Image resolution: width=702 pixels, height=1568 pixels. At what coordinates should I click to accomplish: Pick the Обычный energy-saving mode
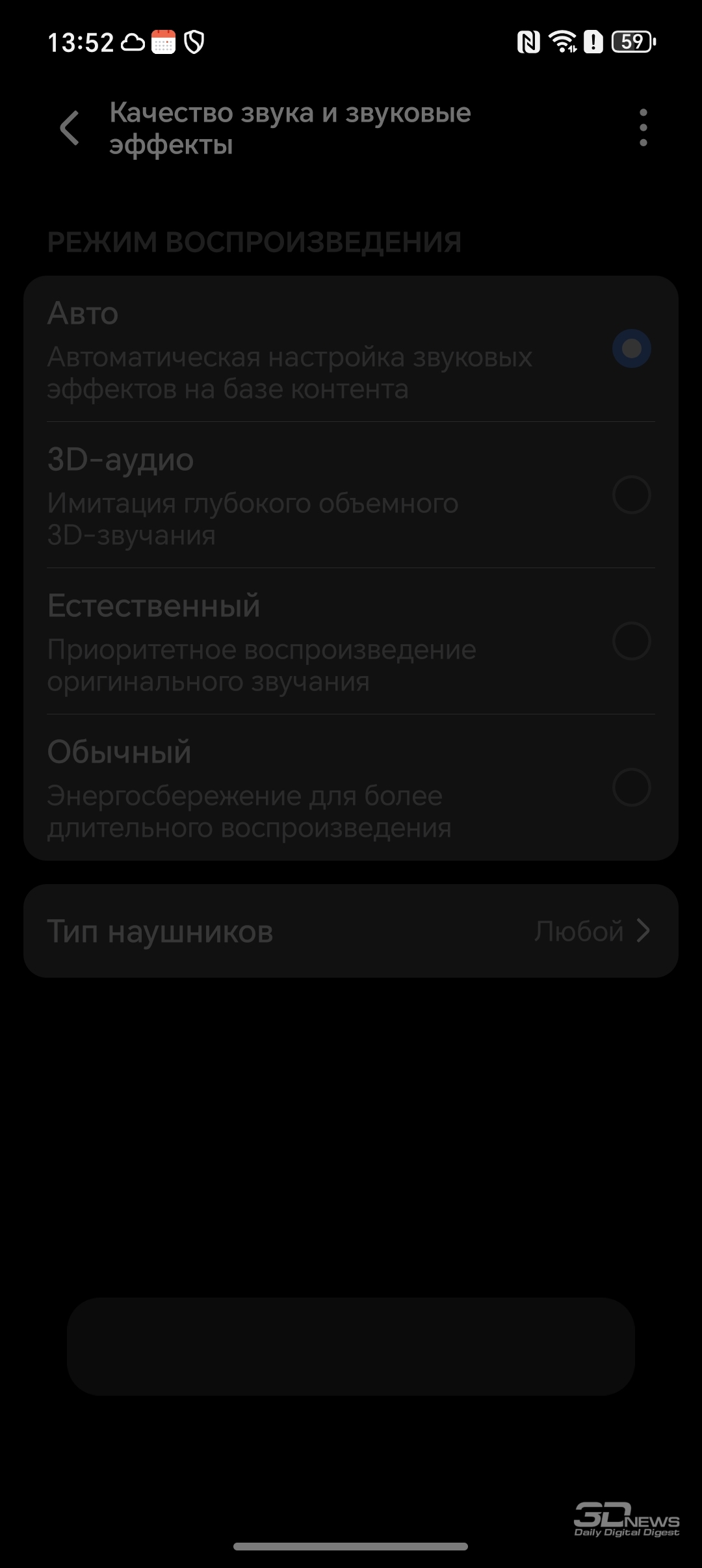[x=351, y=787]
